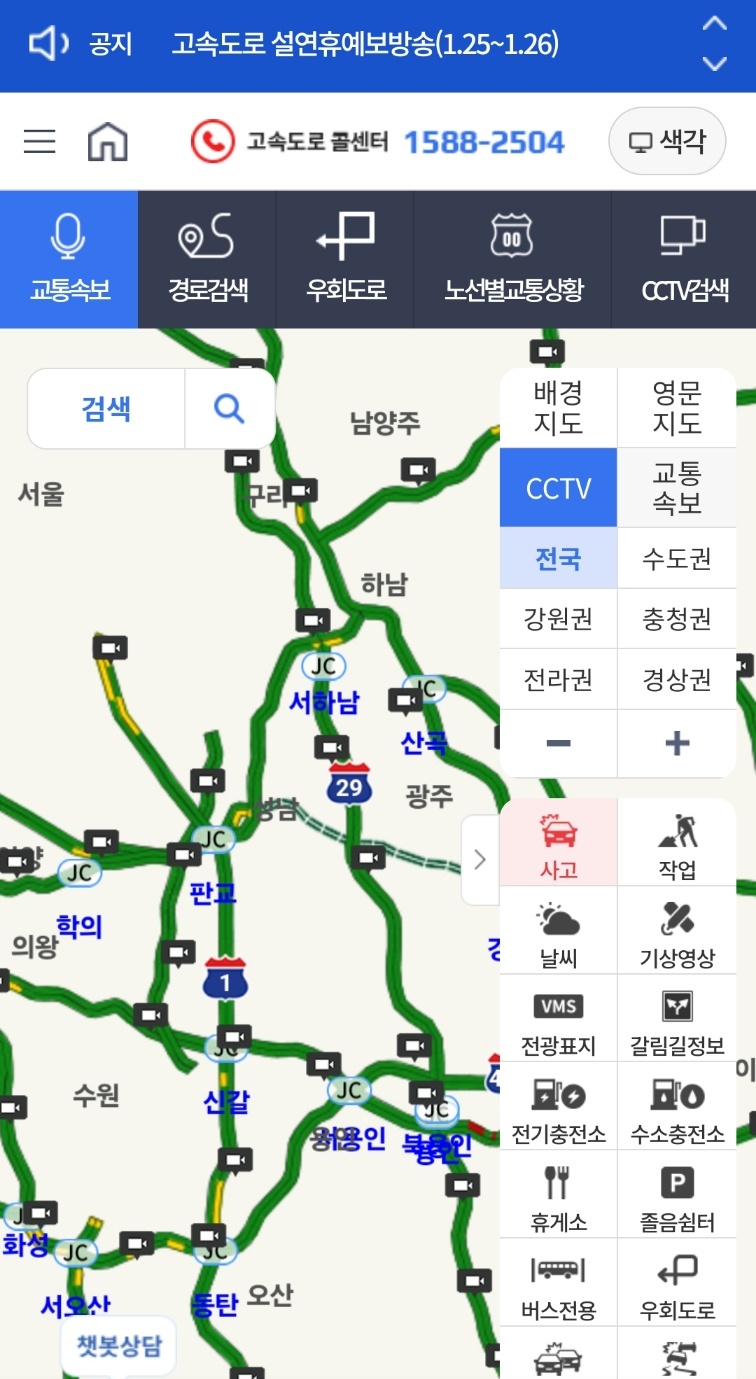
Task: Open the hamburger navigation menu
Action: coord(39,141)
